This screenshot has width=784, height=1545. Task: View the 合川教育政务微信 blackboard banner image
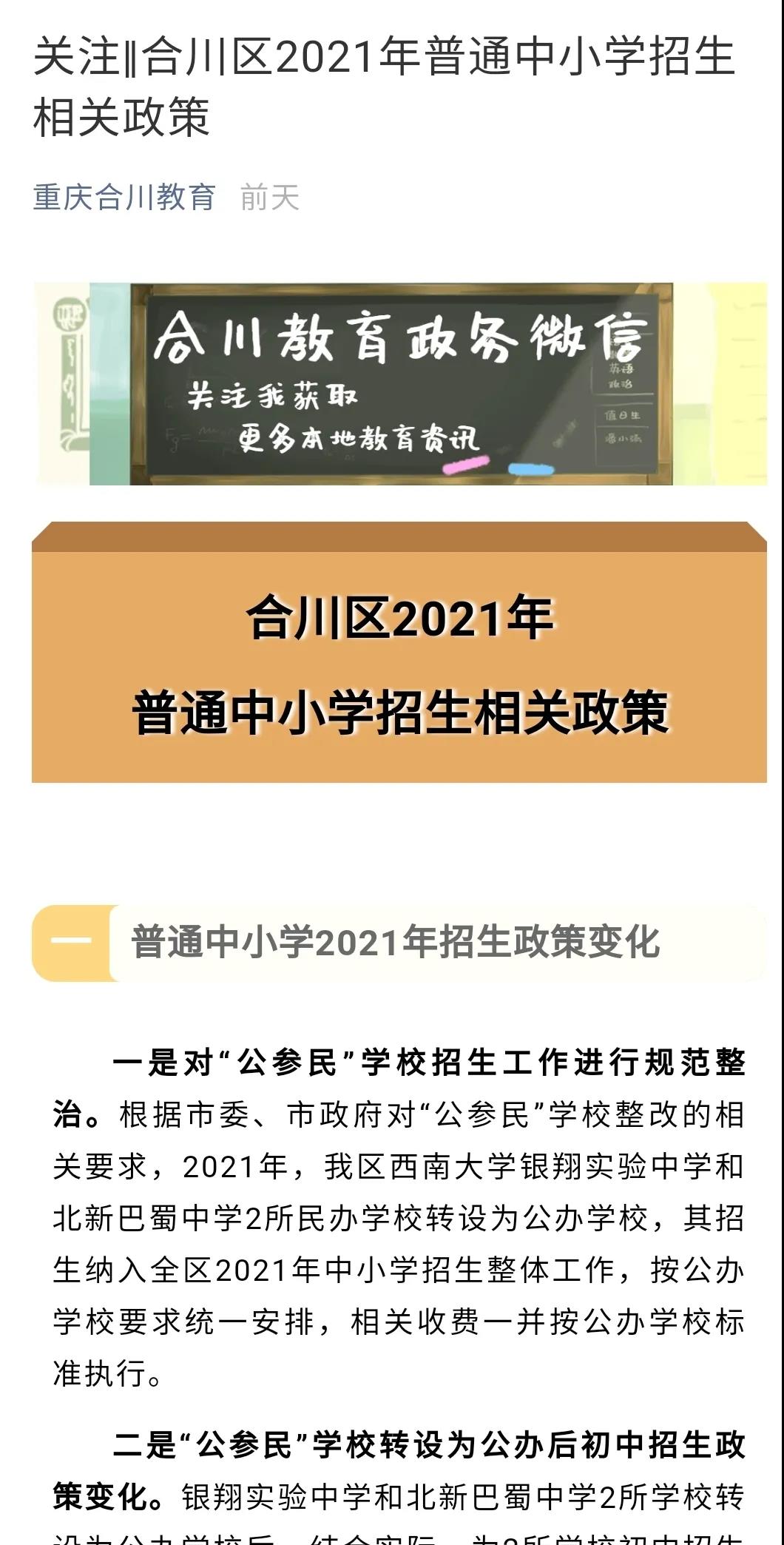pos(399,384)
